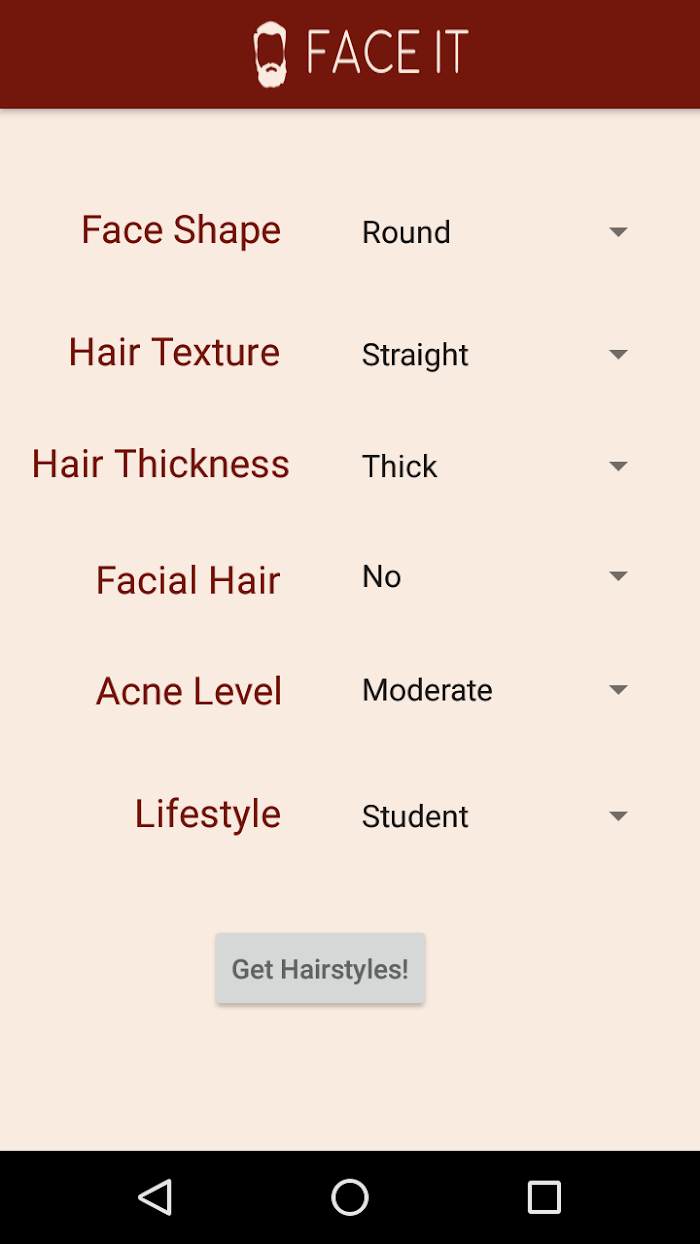Open the Facial Hair dropdown showing No
This screenshot has width=700, height=1244.
pyautogui.click(x=494, y=577)
